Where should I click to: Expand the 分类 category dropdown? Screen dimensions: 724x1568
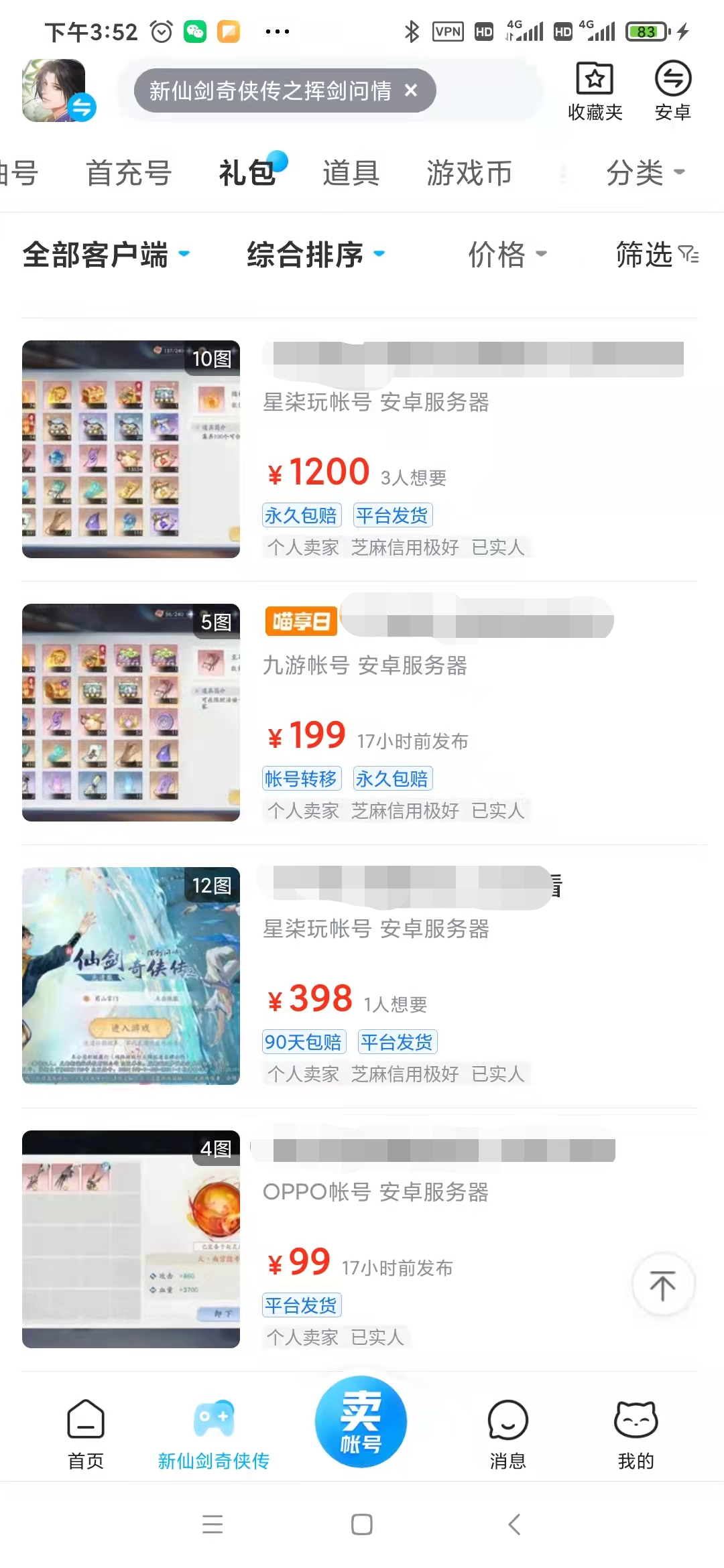coord(645,173)
